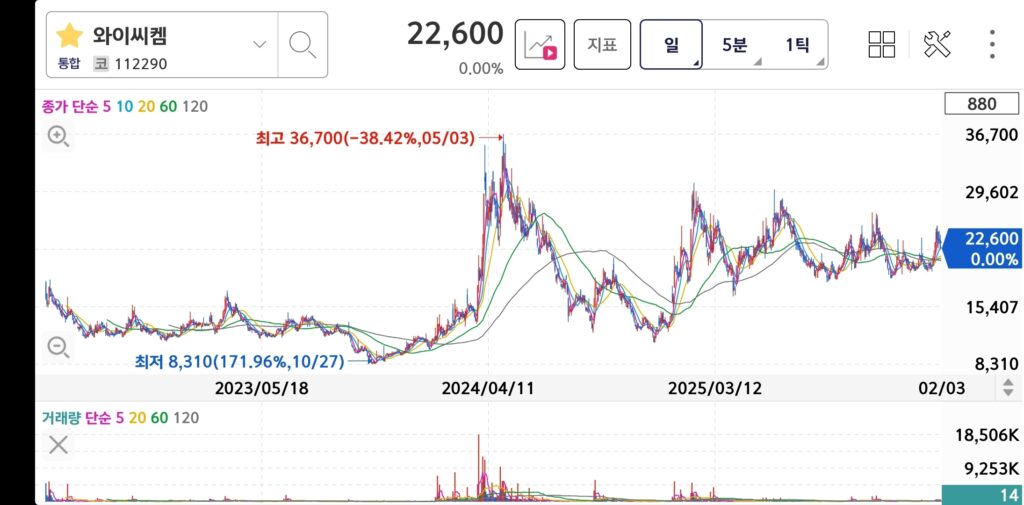
Task: Open the grid layout icon
Action: click(x=881, y=44)
